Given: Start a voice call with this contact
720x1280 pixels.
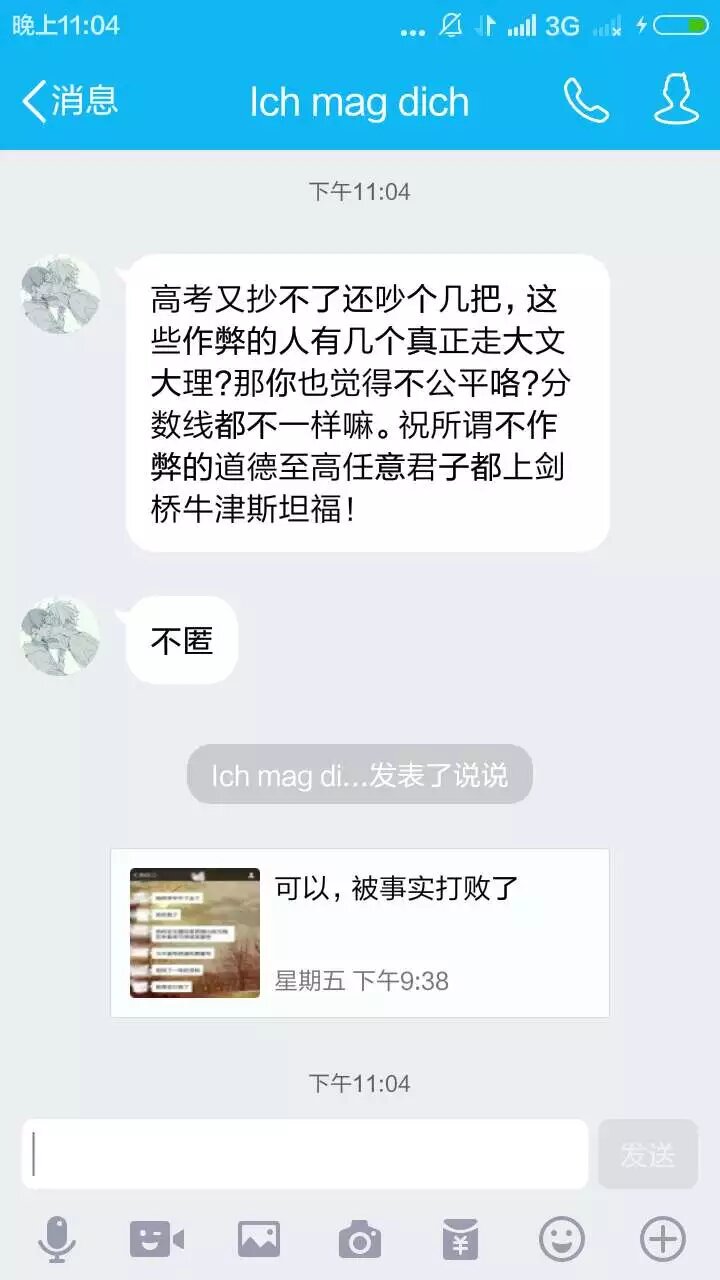Looking at the screenshot, I should click(586, 101).
